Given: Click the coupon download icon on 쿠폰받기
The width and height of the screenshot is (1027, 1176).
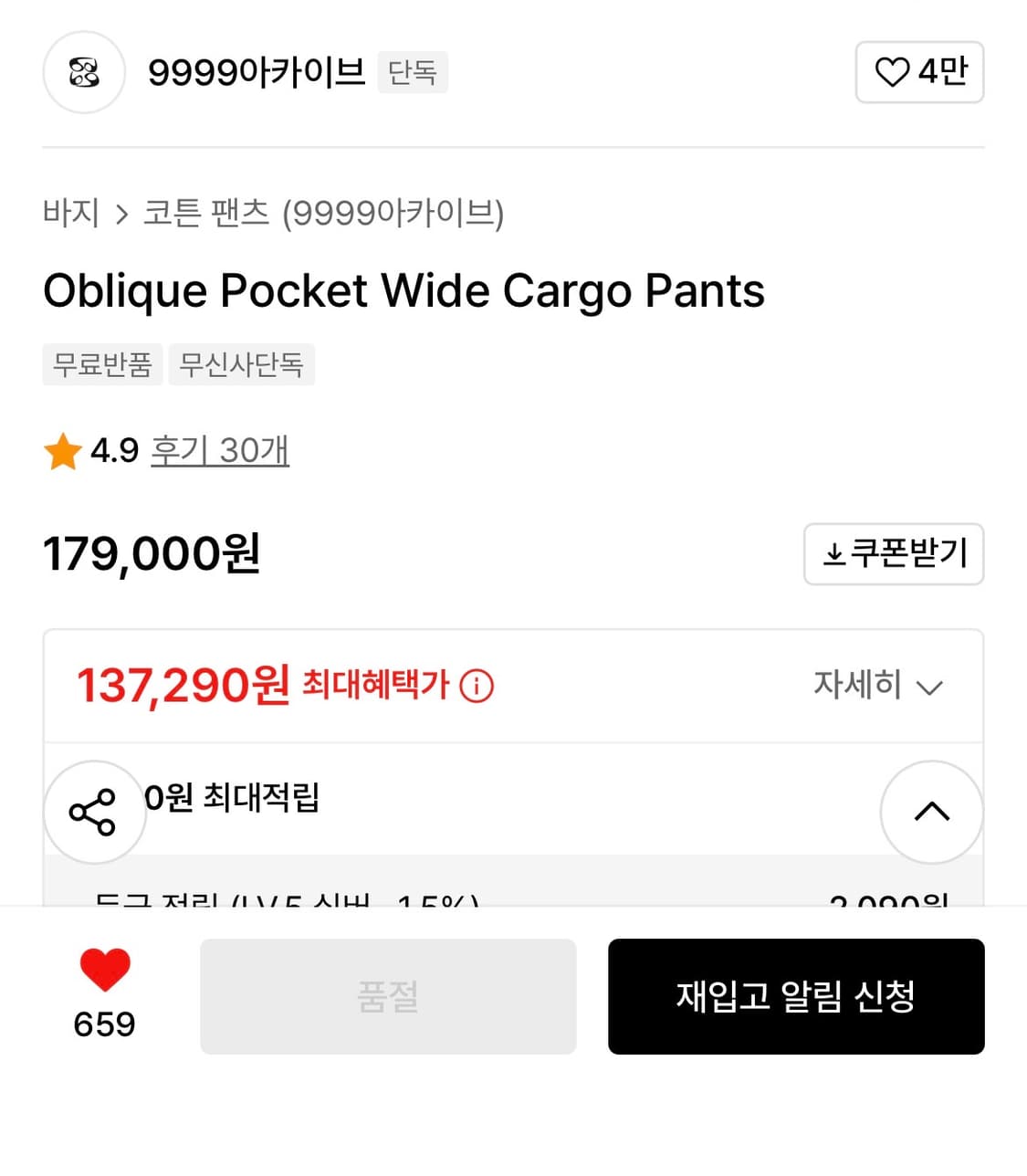Looking at the screenshot, I should 833,553.
